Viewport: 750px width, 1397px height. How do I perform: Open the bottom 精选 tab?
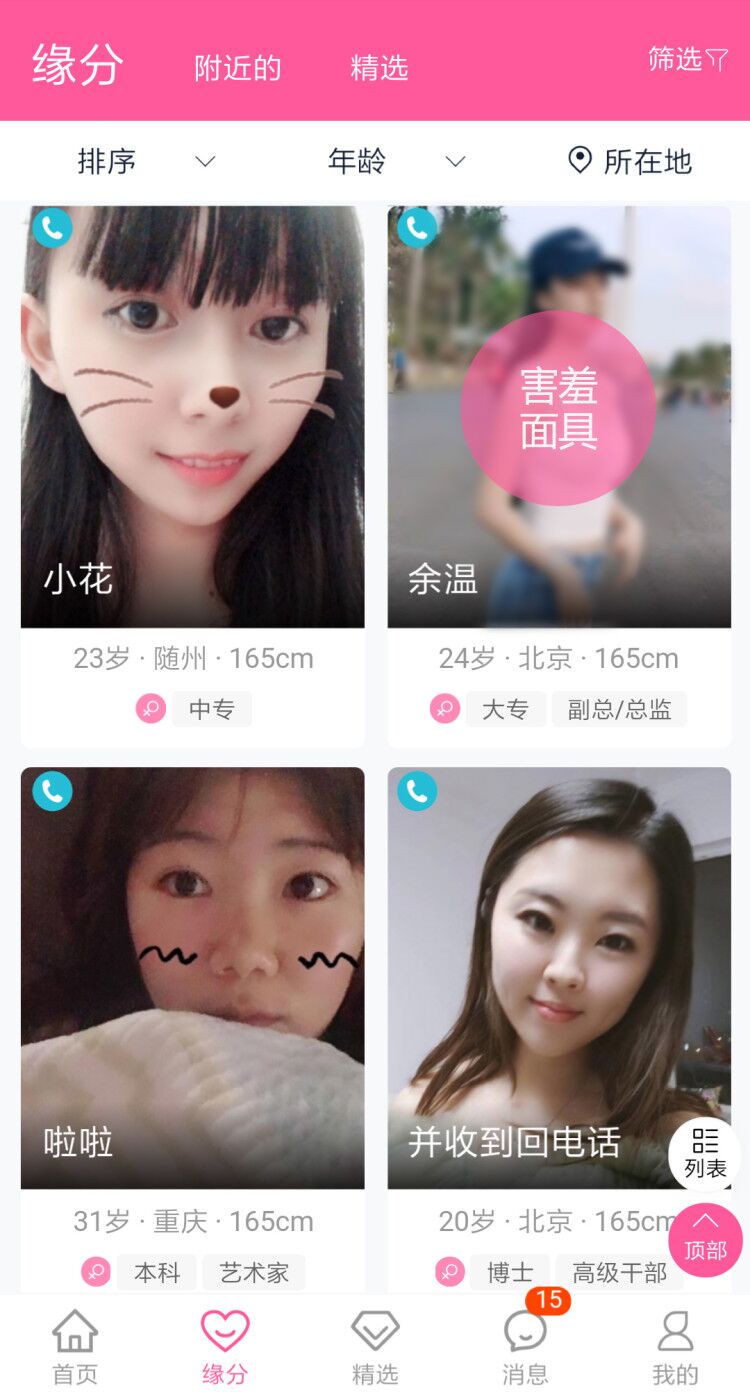coord(375,1347)
